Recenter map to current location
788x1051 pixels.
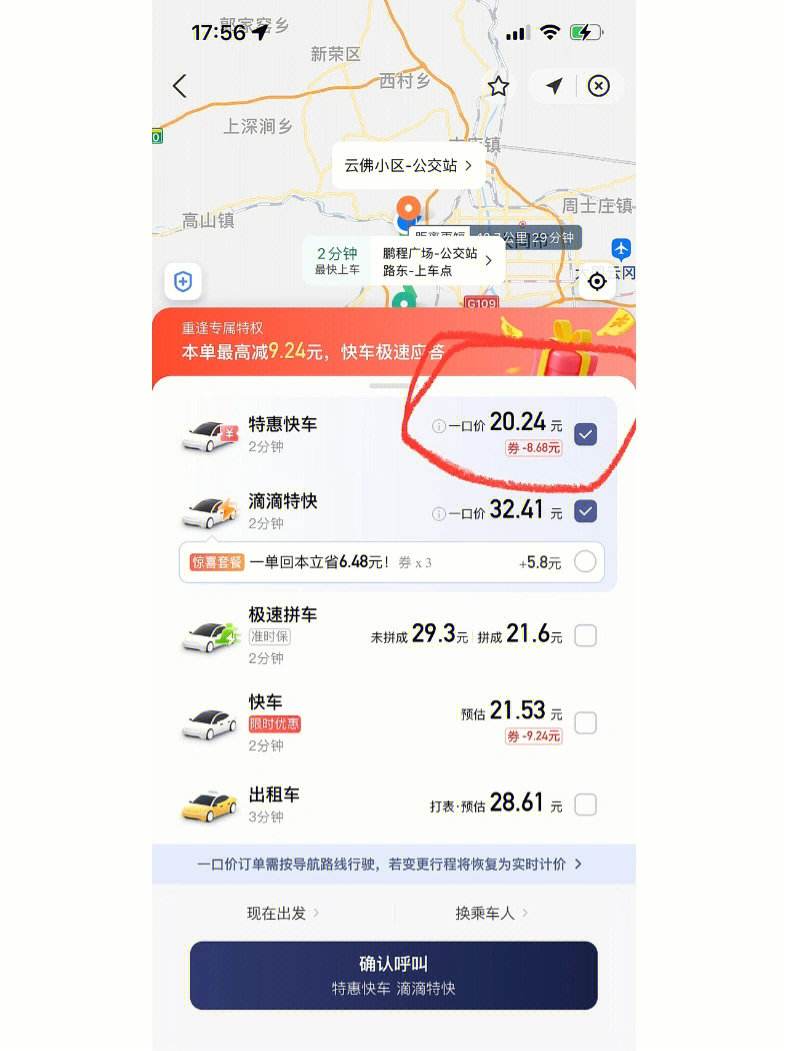[x=597, y=282]
